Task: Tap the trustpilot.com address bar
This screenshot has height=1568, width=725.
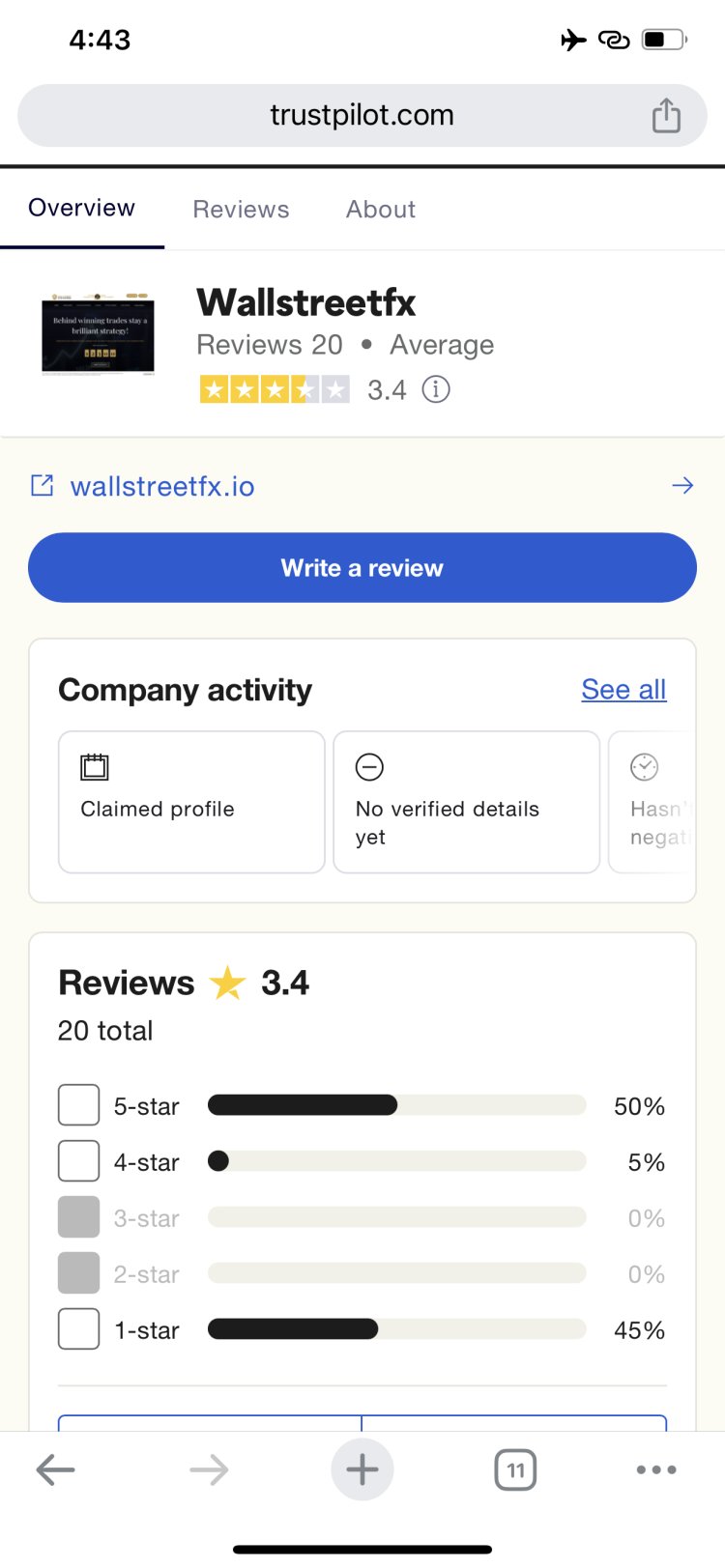Action: tap(362, 114)
